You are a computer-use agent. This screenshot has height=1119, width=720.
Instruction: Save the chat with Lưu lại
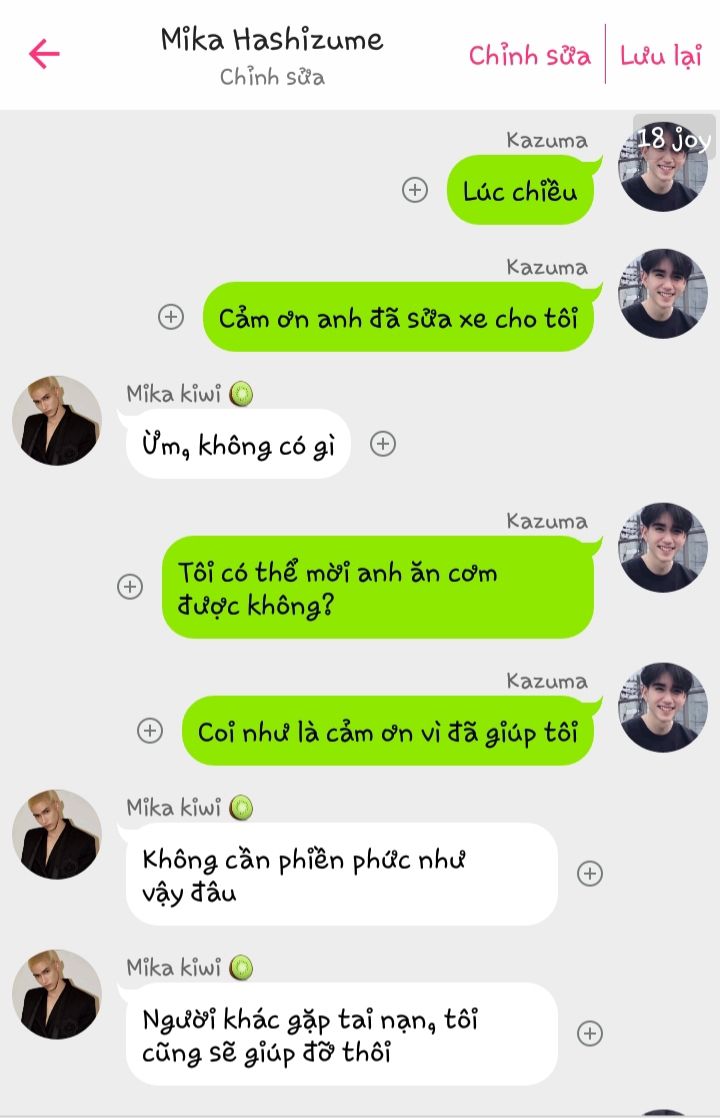tap(660, 55)
